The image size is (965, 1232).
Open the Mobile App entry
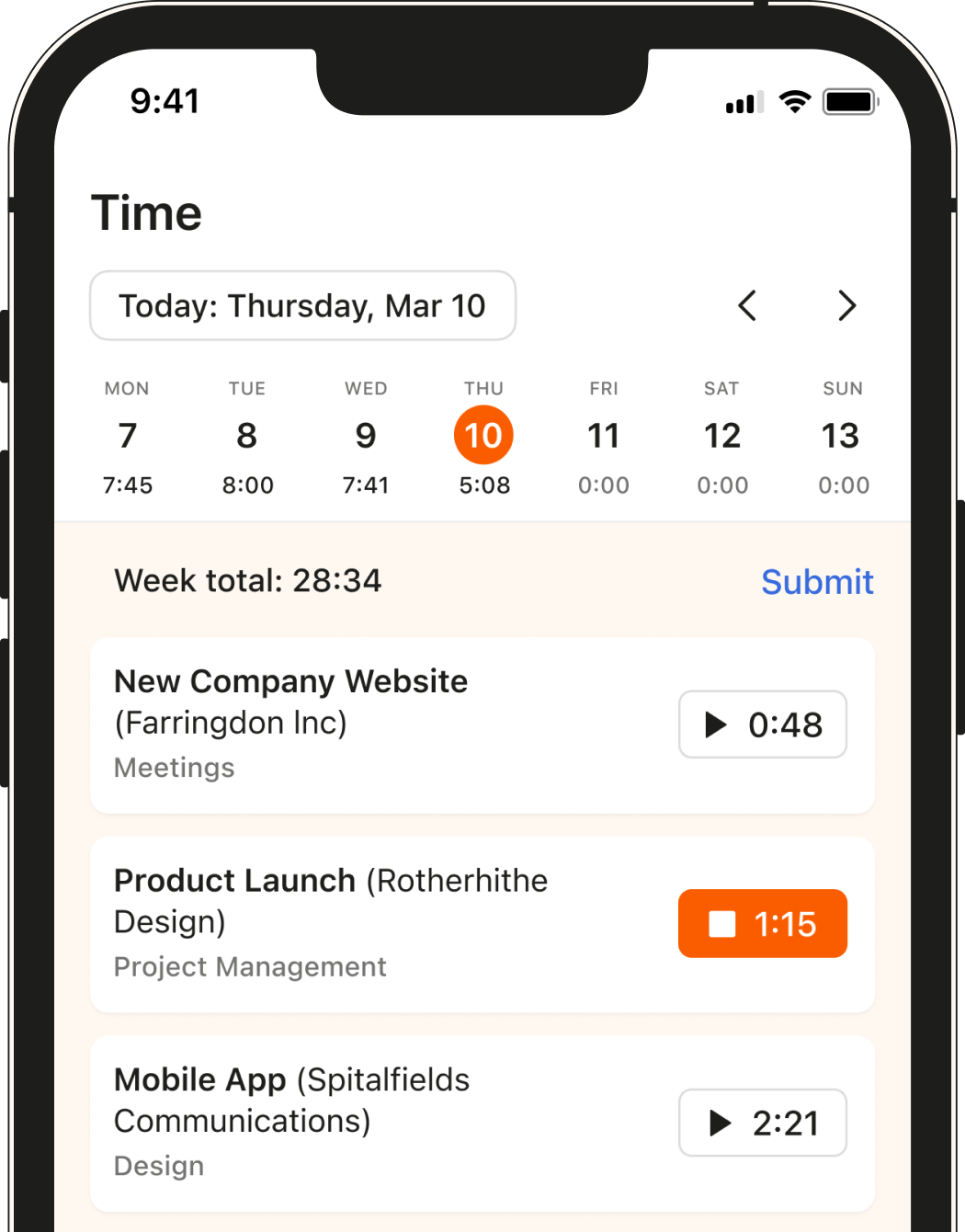[368, 1123]
